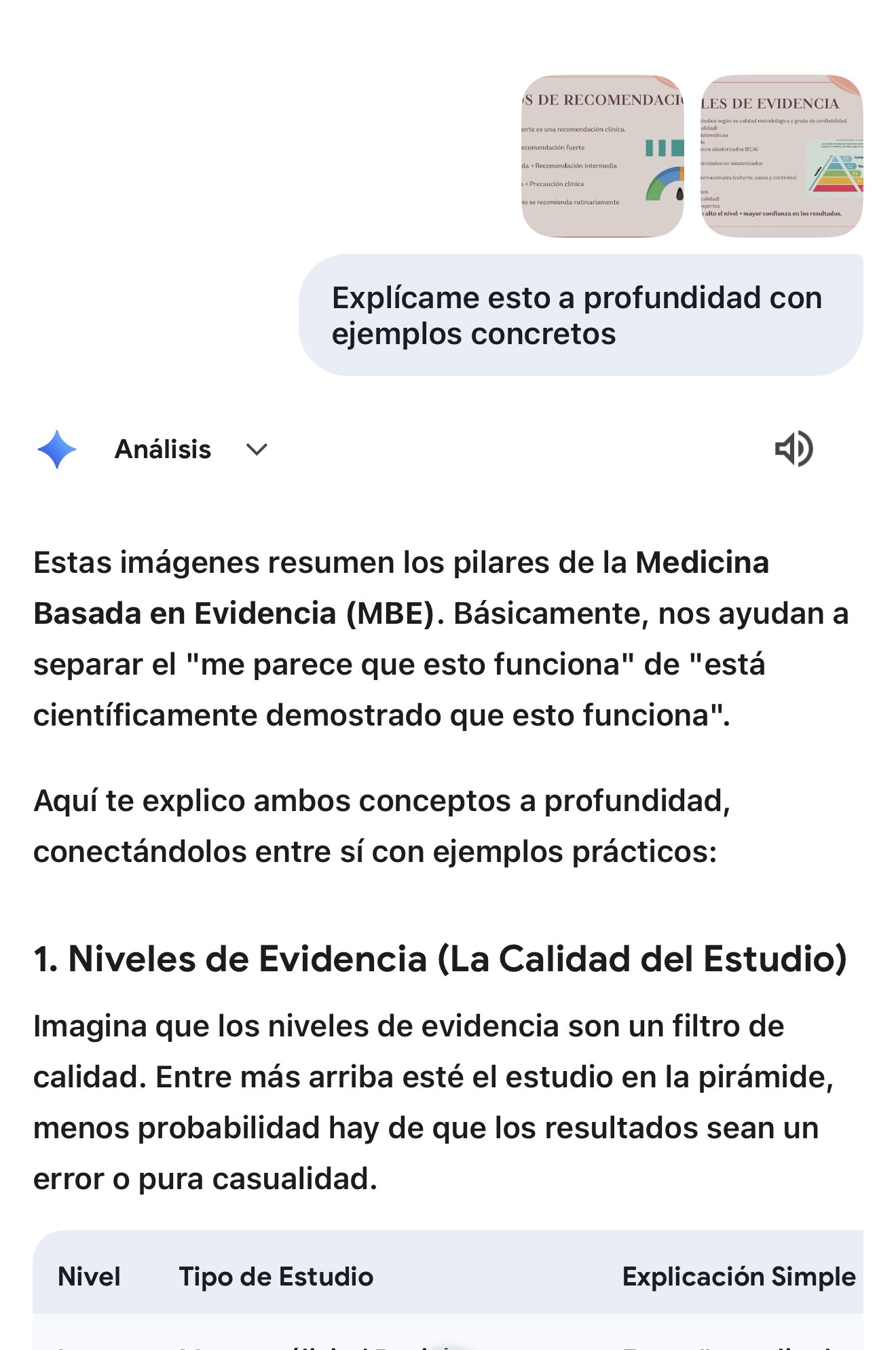
Task: Listen to the response aloud
Action: pos(794,449)
